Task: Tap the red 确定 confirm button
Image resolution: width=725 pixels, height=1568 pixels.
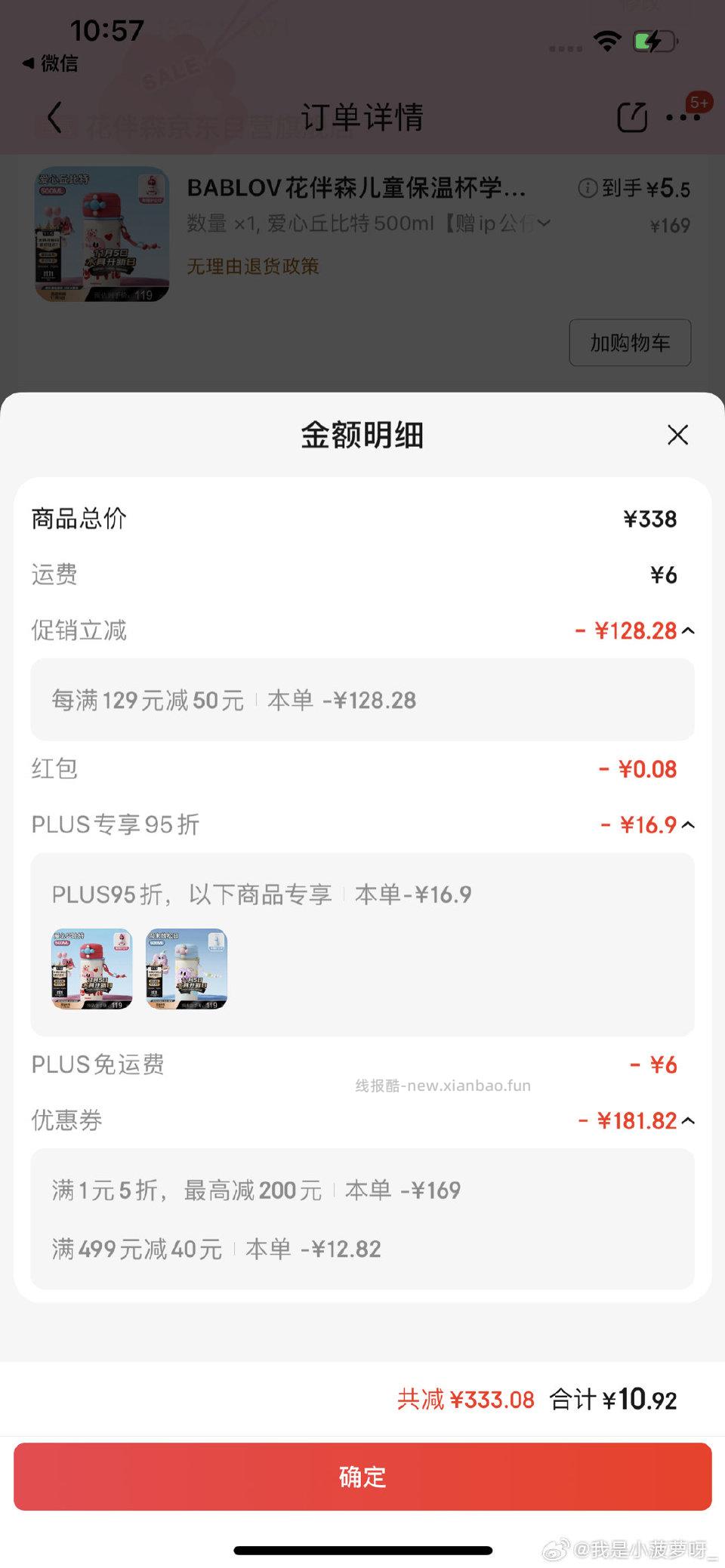Action: pyautogui.click(x=362, y=1477)
